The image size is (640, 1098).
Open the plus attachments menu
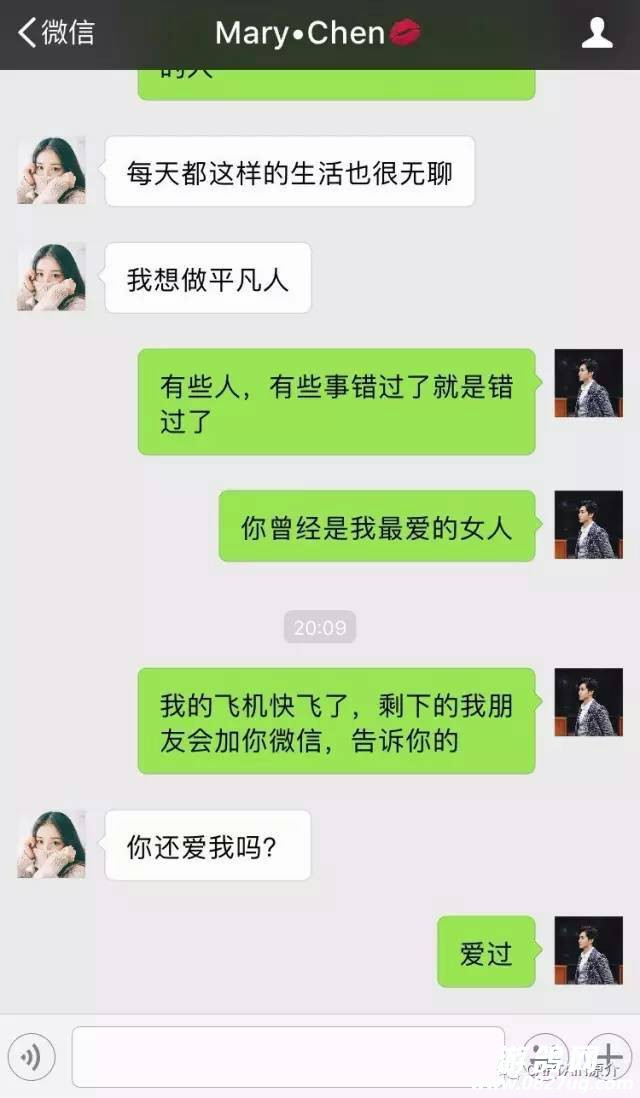click(608, 1057)
